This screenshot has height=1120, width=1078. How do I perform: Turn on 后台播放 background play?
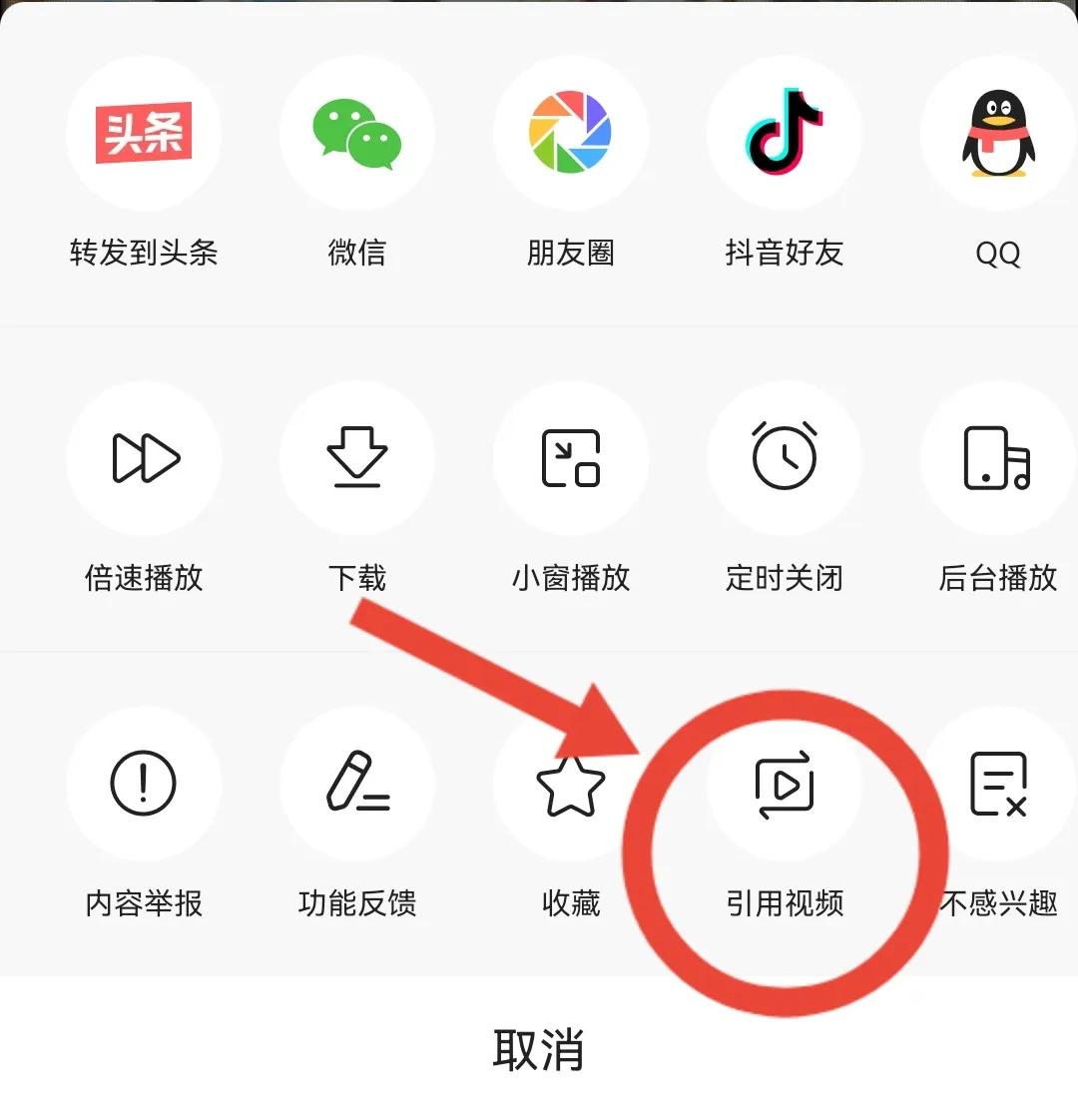click(998, 459)
